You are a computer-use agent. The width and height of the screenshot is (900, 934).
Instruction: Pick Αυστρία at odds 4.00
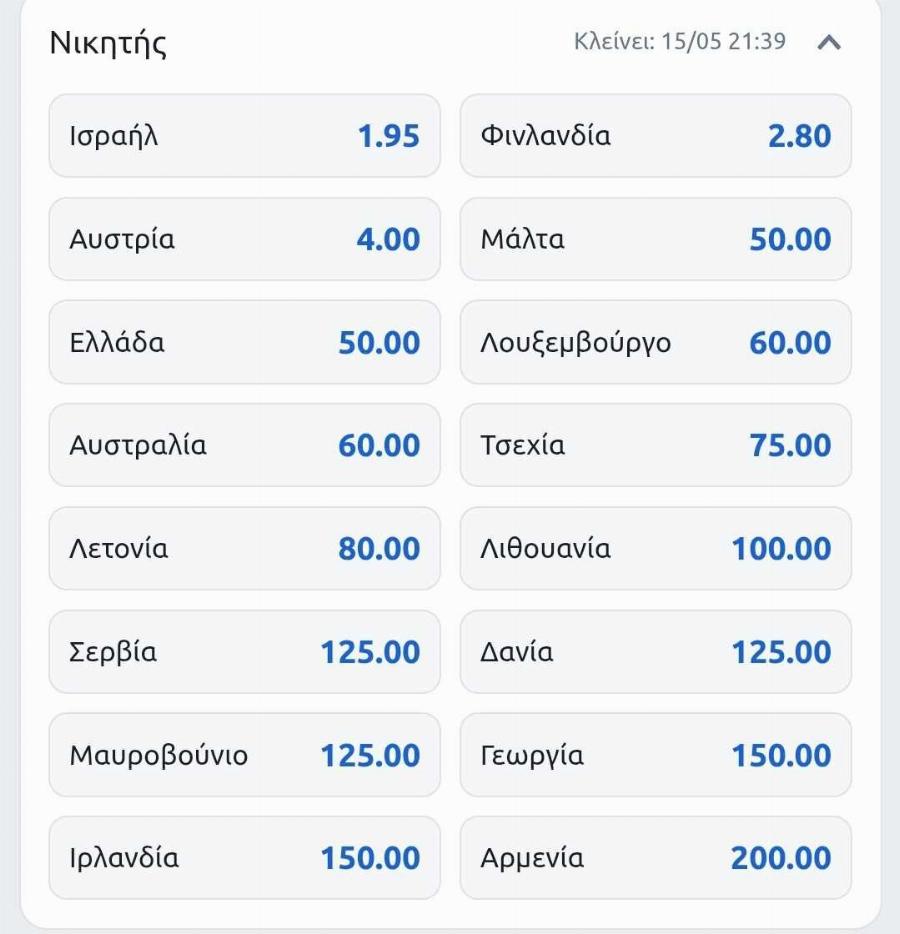tap(245, 239)
